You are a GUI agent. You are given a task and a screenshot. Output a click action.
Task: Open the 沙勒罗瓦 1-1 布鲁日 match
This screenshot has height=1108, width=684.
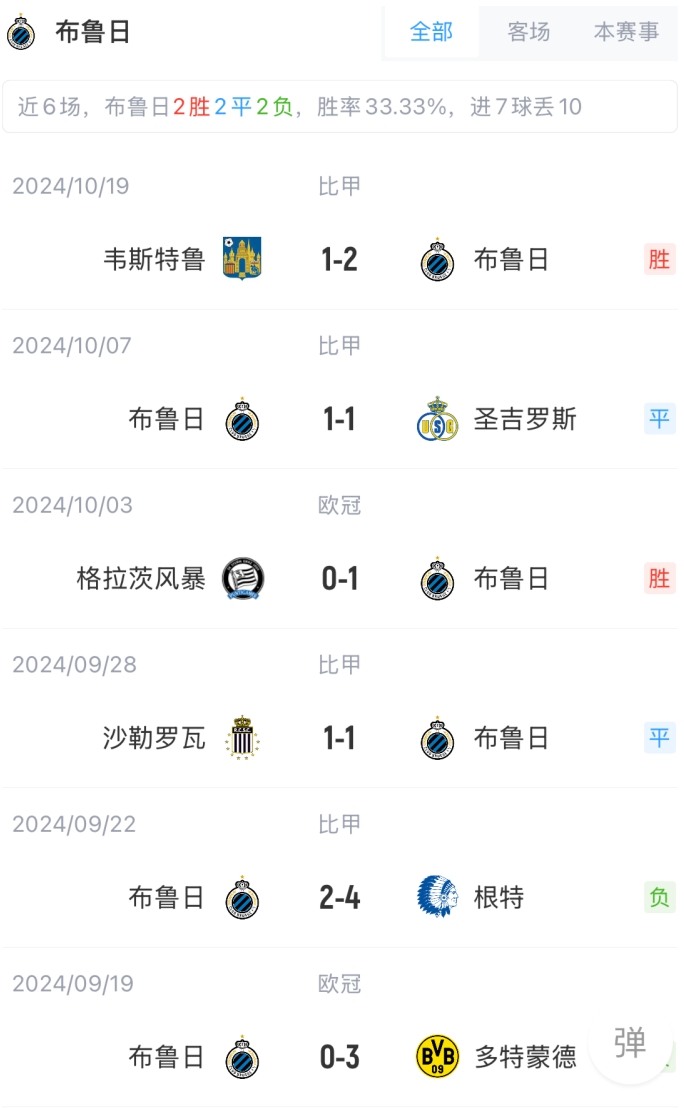340,739
